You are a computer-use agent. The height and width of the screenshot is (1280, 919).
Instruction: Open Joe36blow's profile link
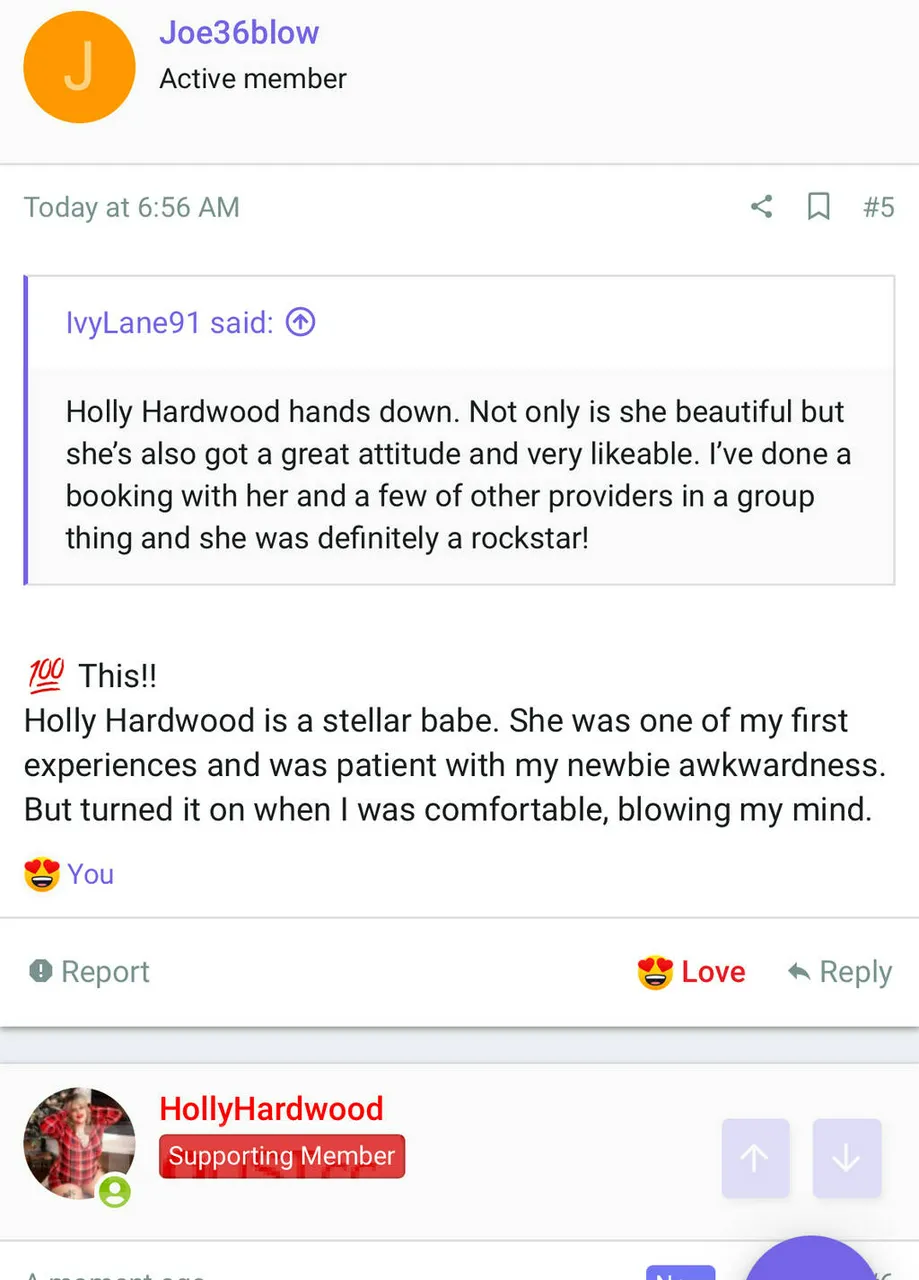(x=239, y=33)
